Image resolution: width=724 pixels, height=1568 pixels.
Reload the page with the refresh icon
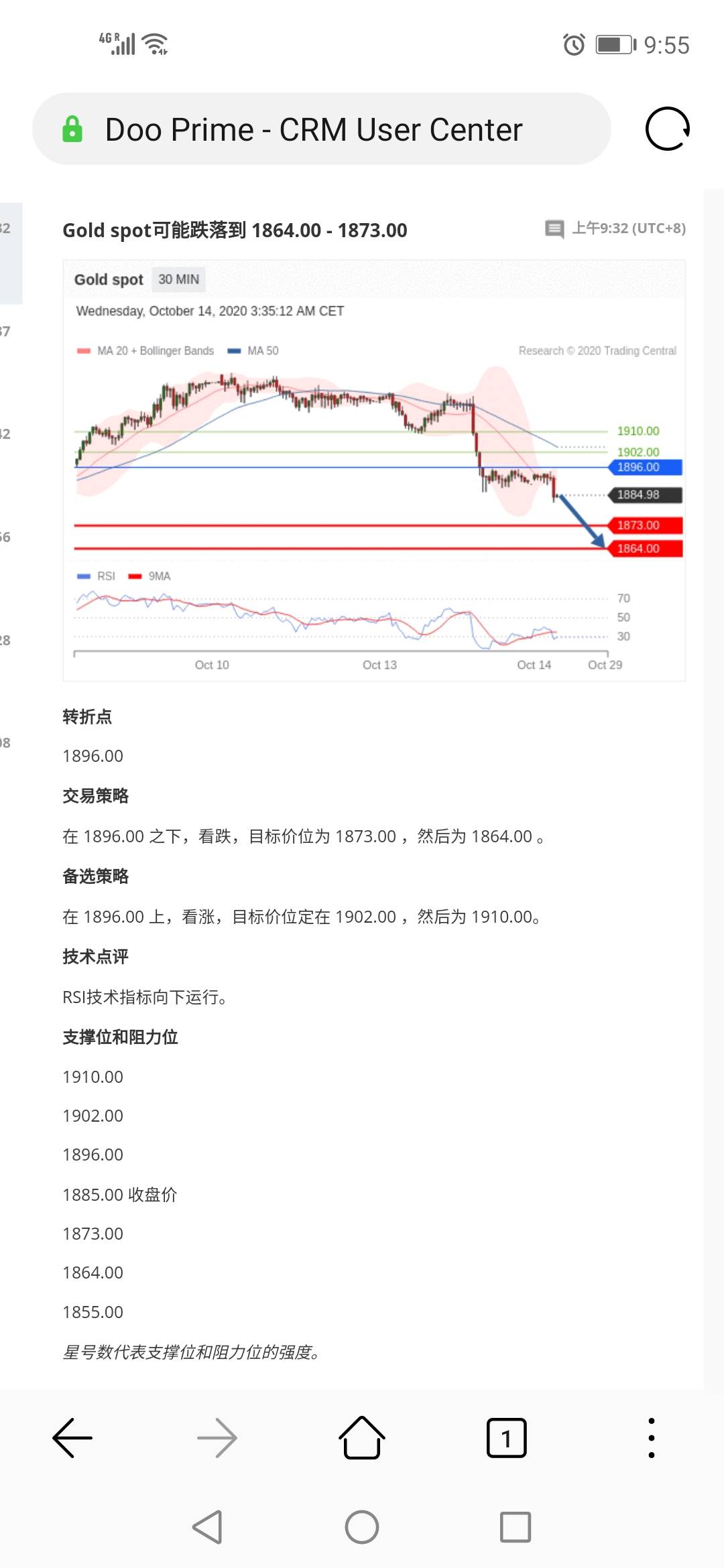[x=668, y=129]
